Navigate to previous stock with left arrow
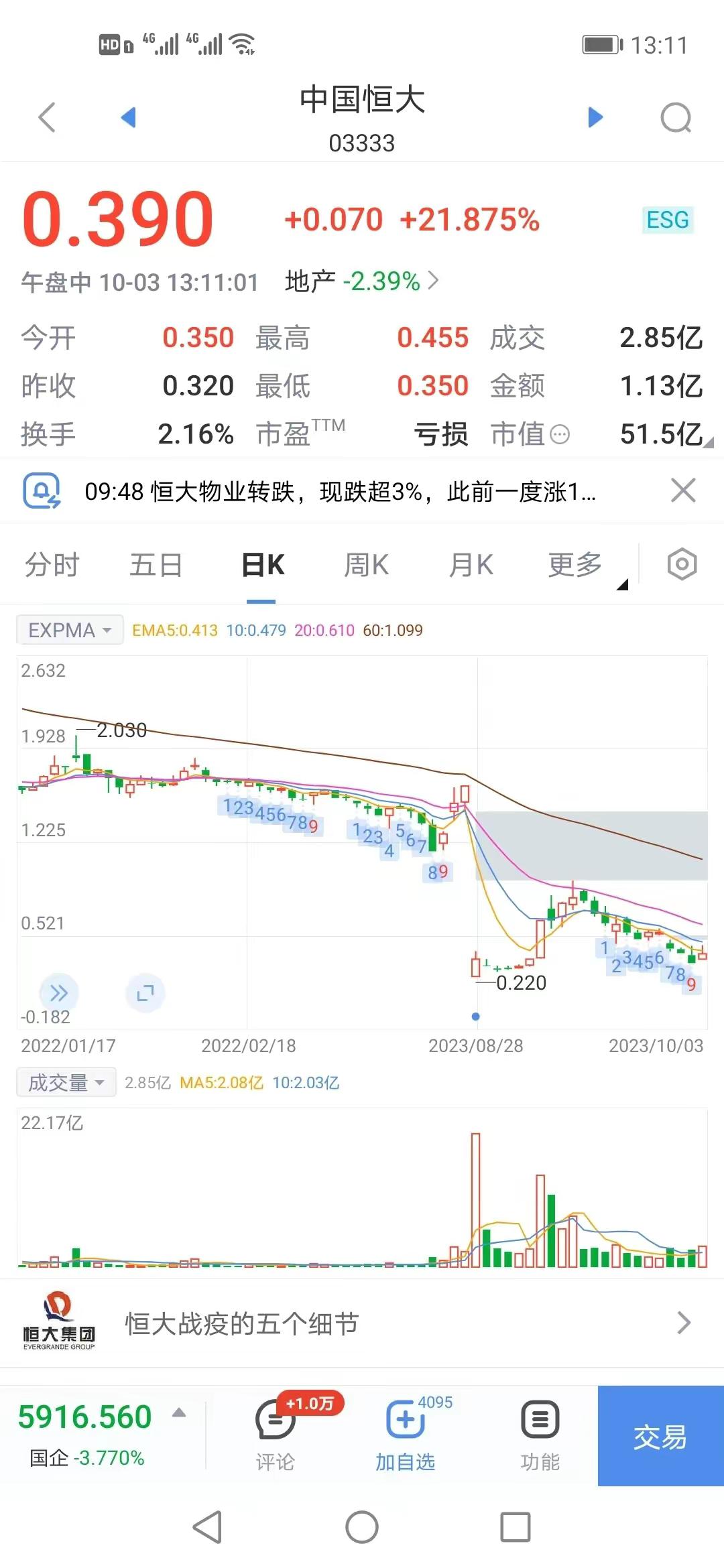724x1568 pixels. click(x=127, y=117)
